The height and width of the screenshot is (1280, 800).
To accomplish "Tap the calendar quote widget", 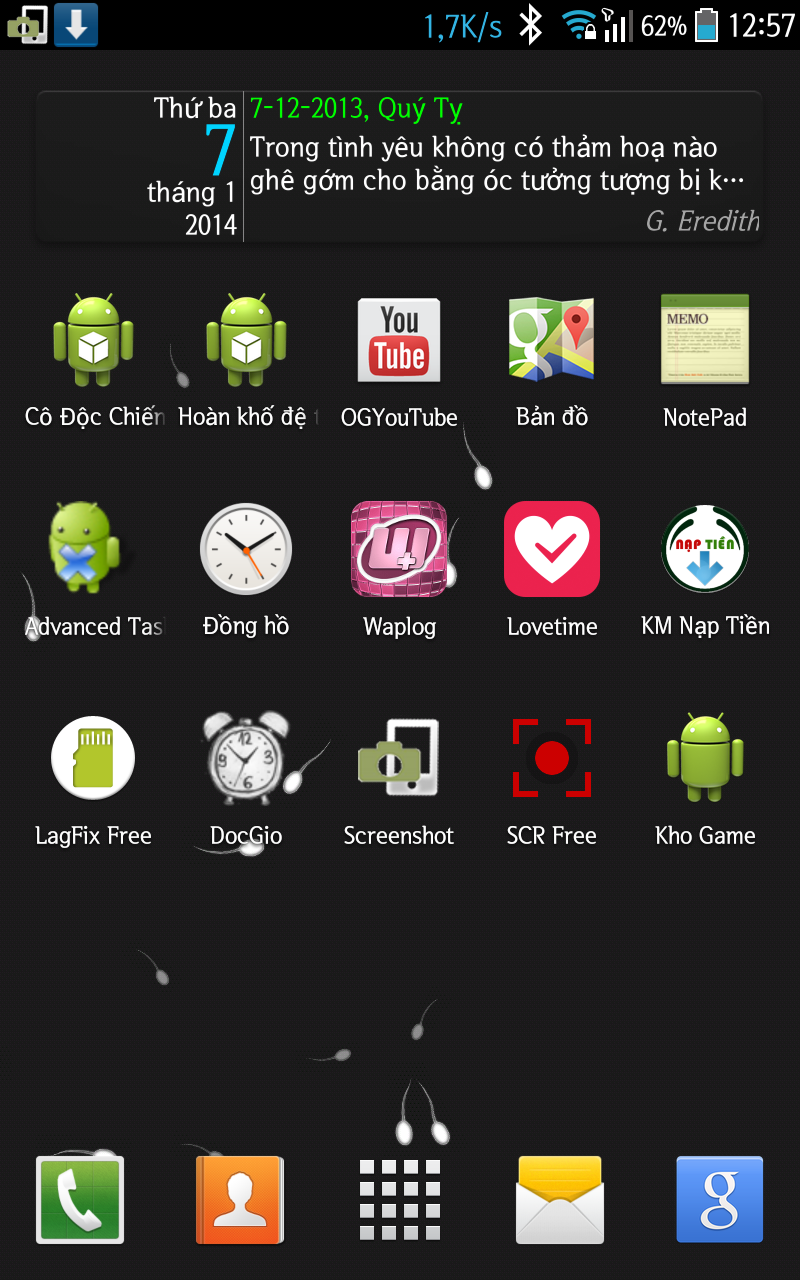I will 399,167.
